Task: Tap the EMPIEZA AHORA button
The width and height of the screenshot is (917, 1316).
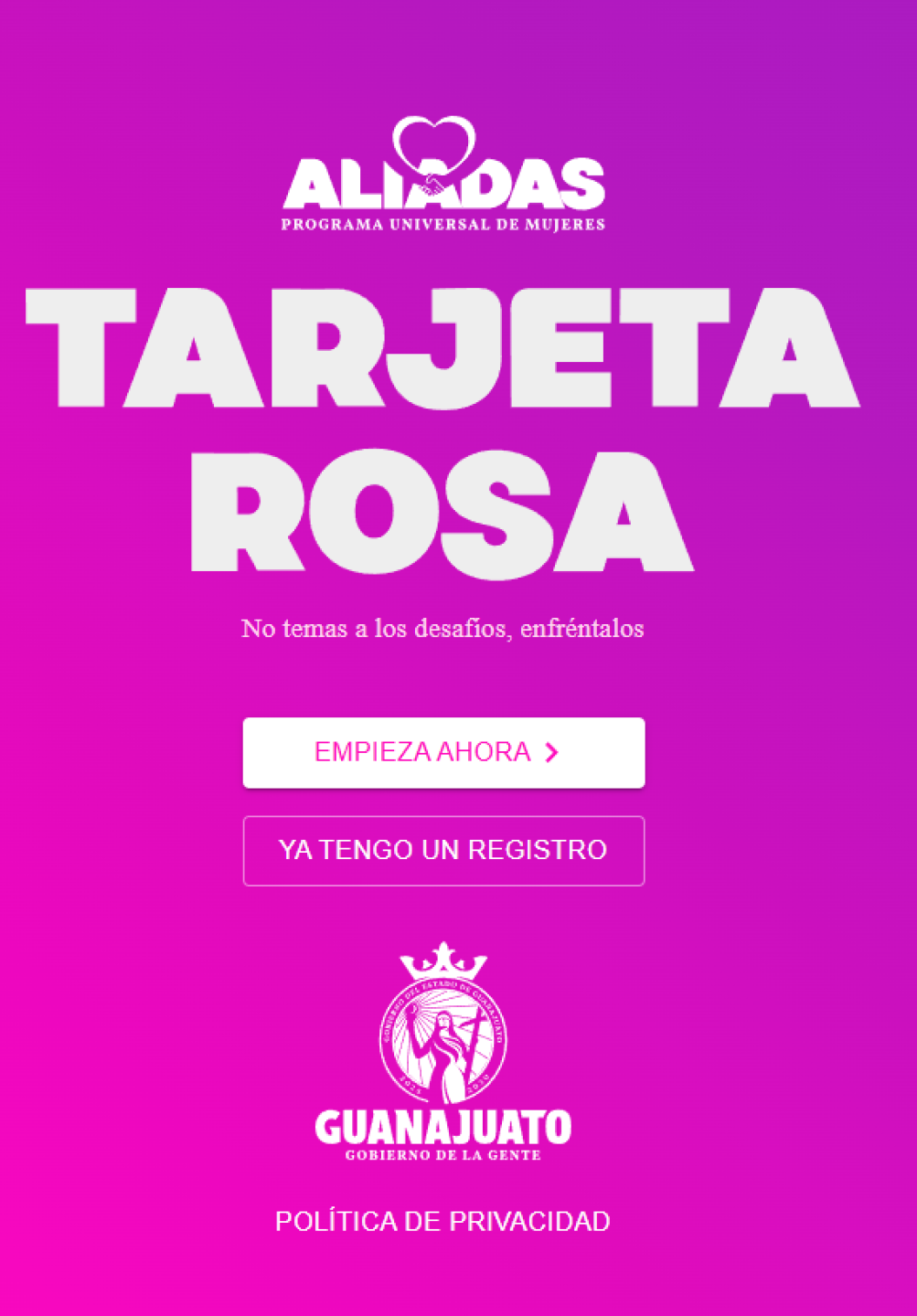Action: [443, 752]
